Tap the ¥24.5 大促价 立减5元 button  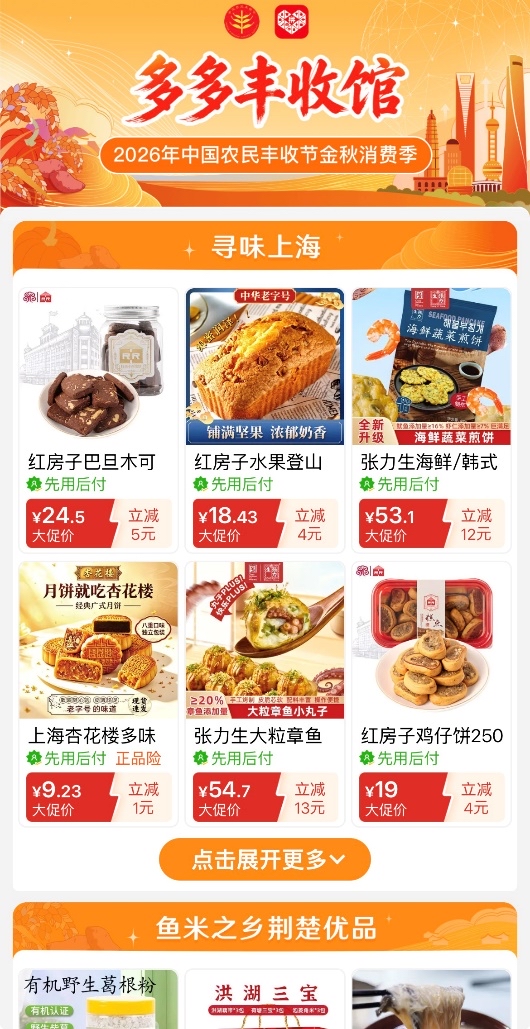pyautogui.click(x=99, y=524)
